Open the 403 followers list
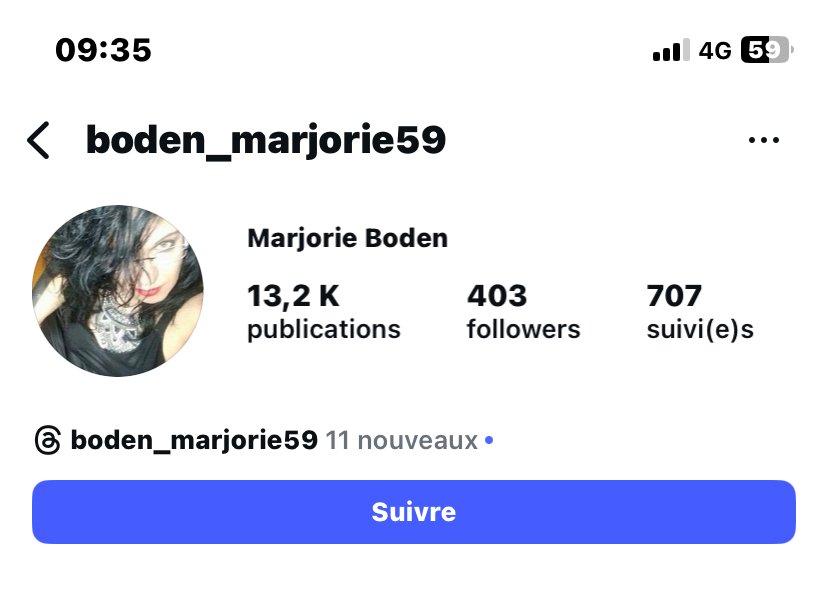The image size is (828, 597). 523,311
